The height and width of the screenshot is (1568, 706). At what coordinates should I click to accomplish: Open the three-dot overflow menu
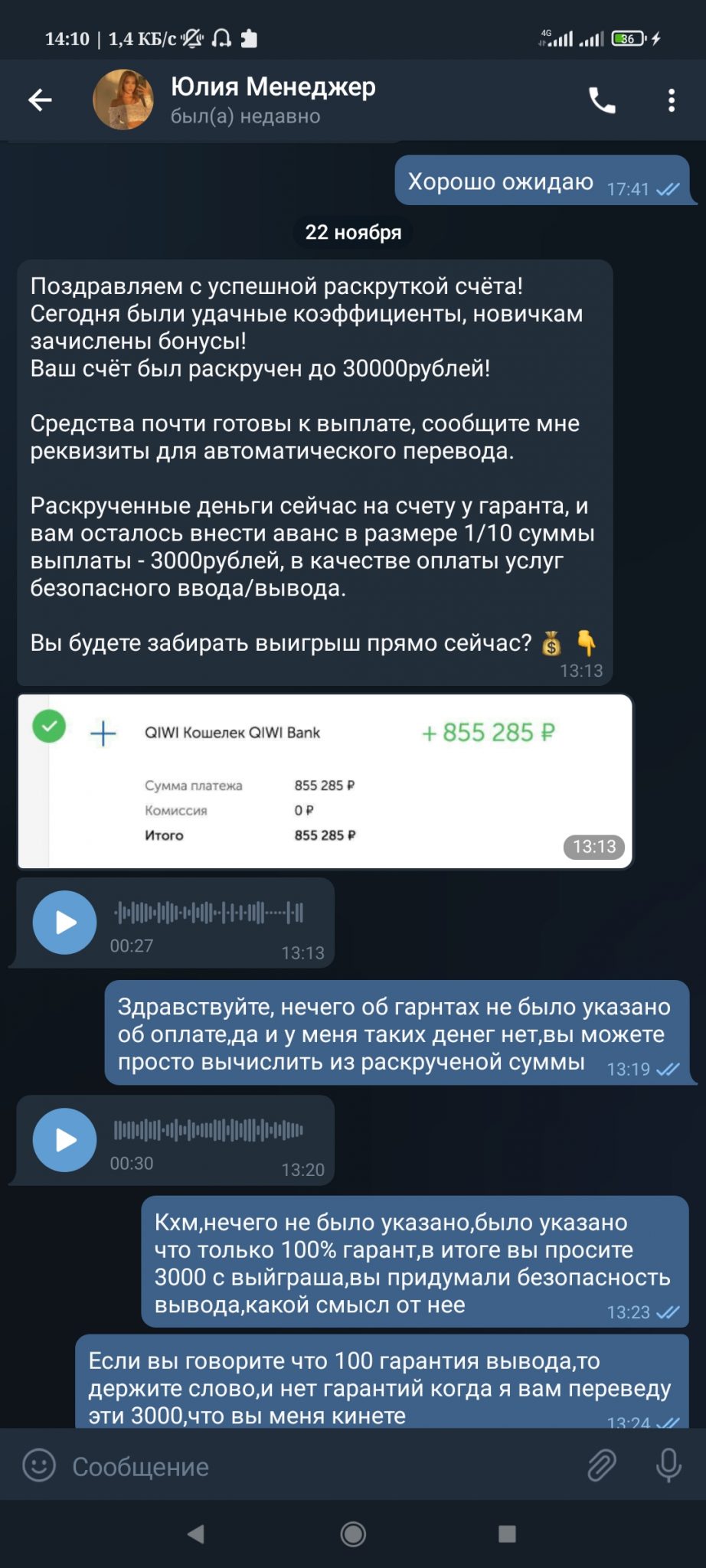click(x=672, y=100)
